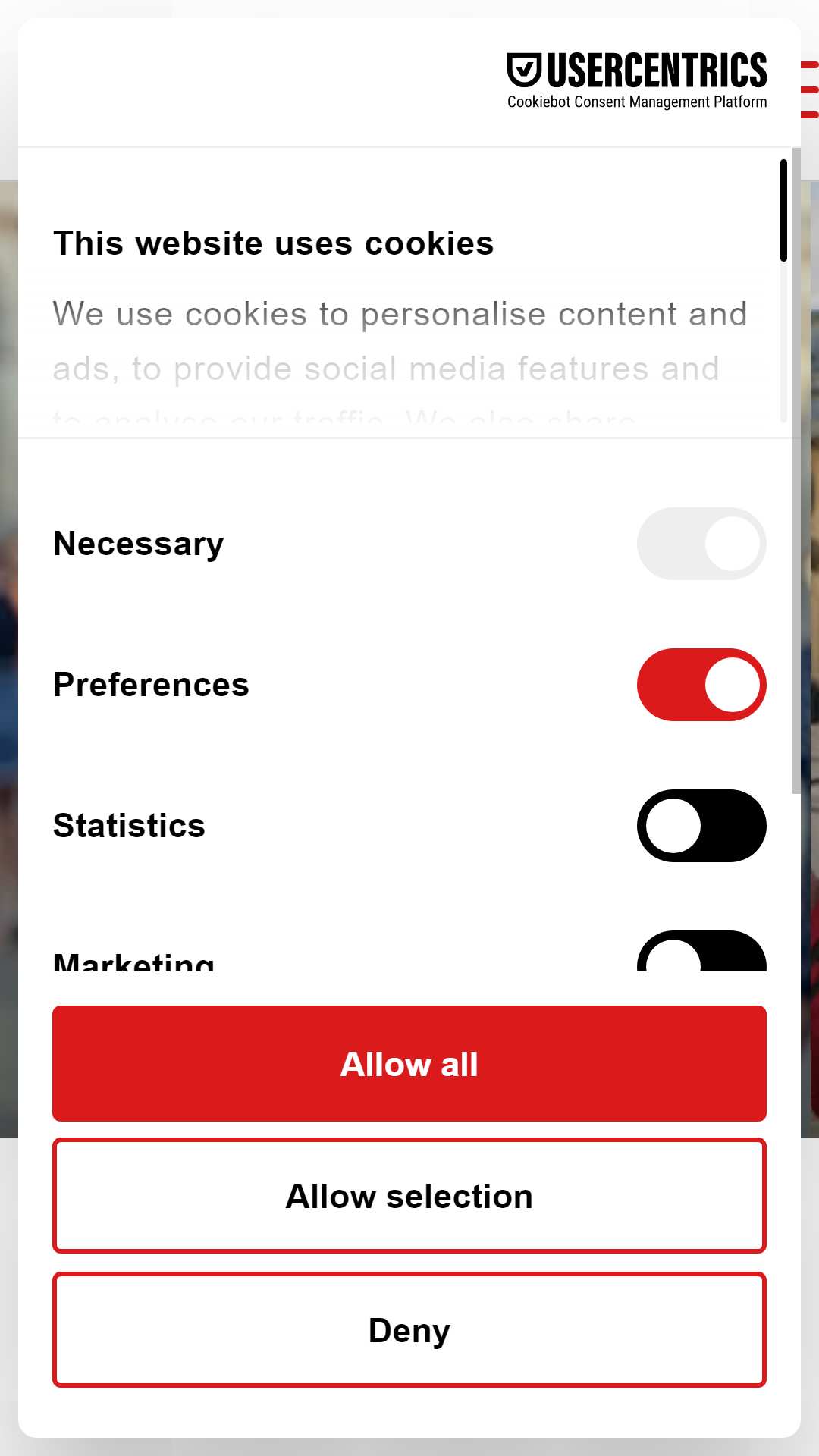Turn off the Preferences cookies switch
The width and height of the screenshot is (819, 1456).
point(701,685)
